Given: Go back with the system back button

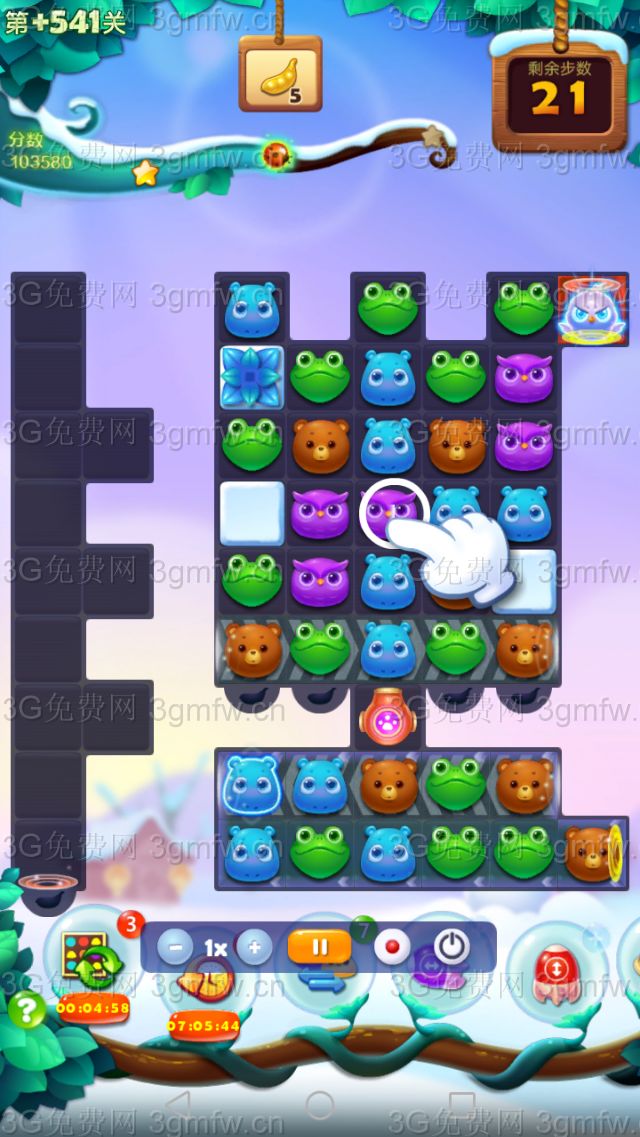Looking at the screenshot, I should point(177,1103).
